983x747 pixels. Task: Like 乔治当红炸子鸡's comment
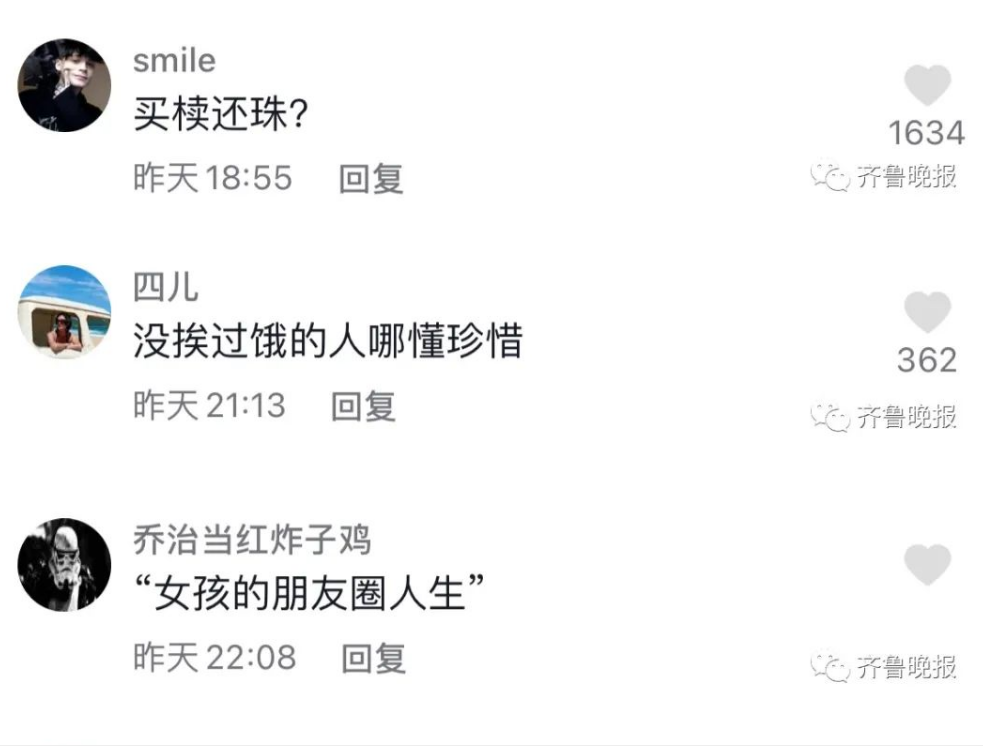click(927, 565)
